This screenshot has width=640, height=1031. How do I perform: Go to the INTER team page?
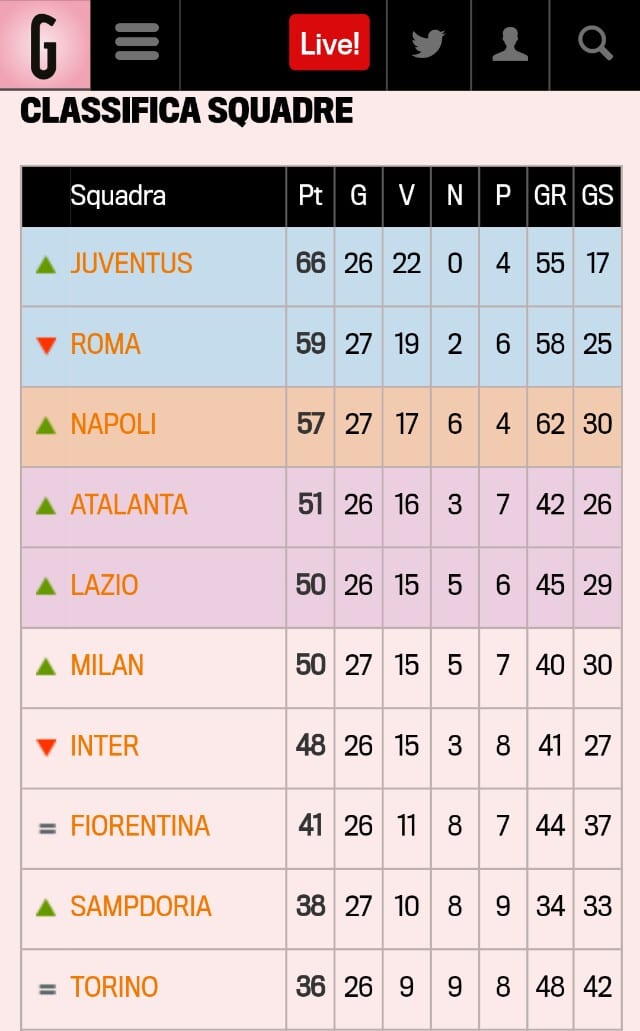(104, 746)
